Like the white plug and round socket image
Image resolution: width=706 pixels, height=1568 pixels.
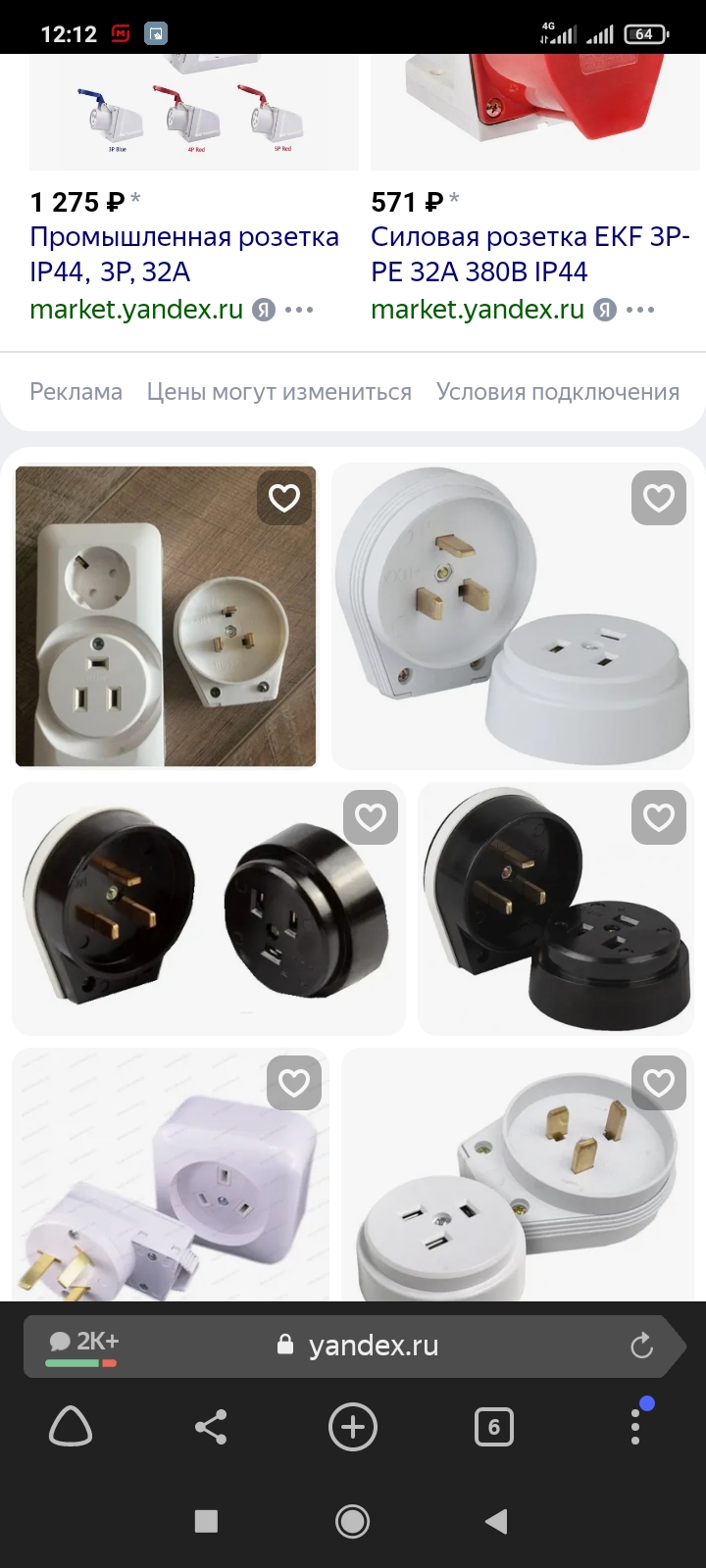(658, 498)
